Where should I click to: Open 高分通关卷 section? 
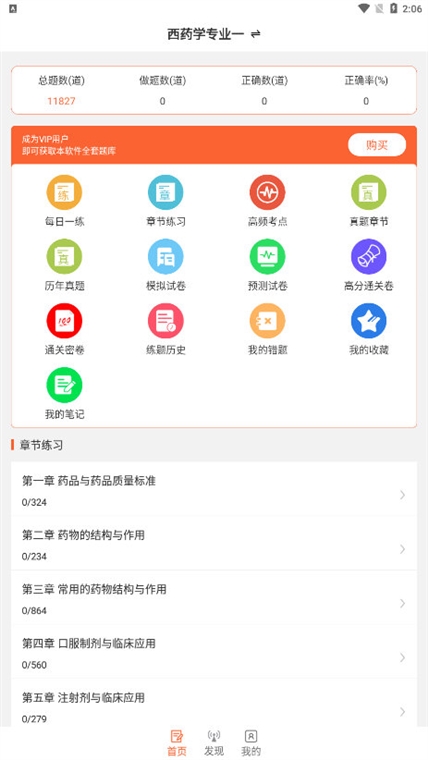pos(368,265)
